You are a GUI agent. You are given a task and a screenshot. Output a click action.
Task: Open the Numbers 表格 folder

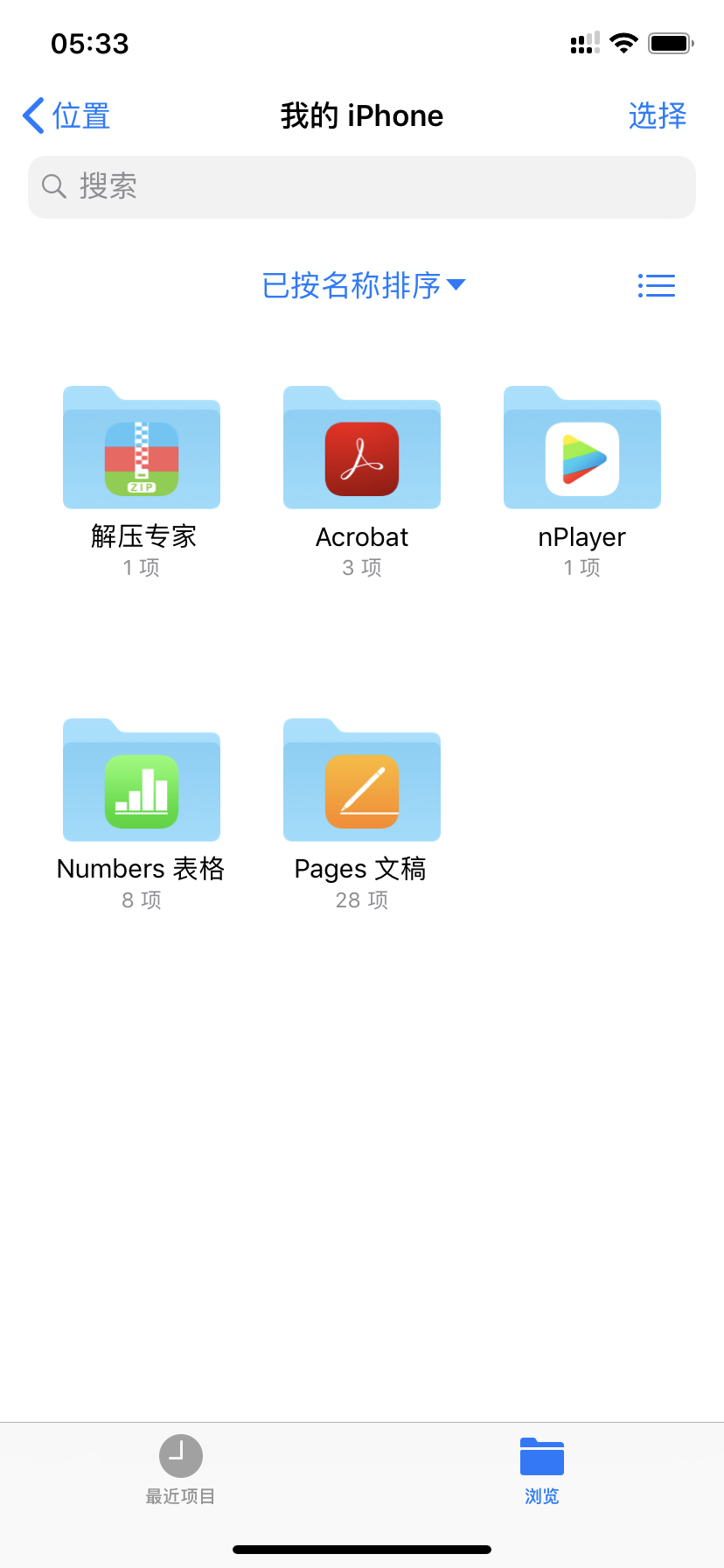(x=142, y=780)
